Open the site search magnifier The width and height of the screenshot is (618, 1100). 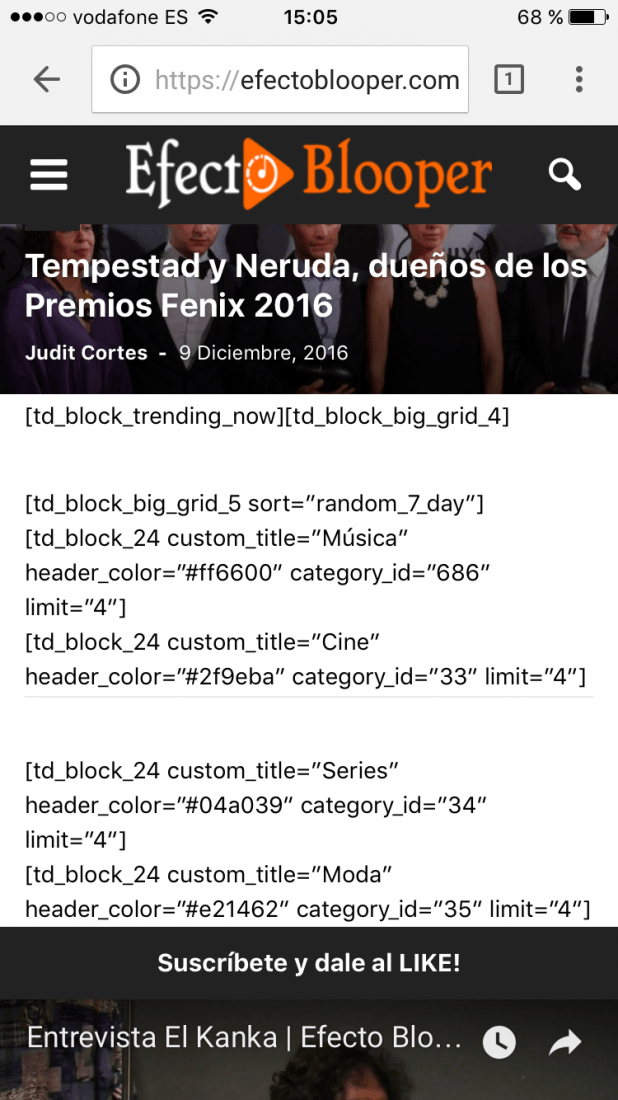(x=565, y=174)
